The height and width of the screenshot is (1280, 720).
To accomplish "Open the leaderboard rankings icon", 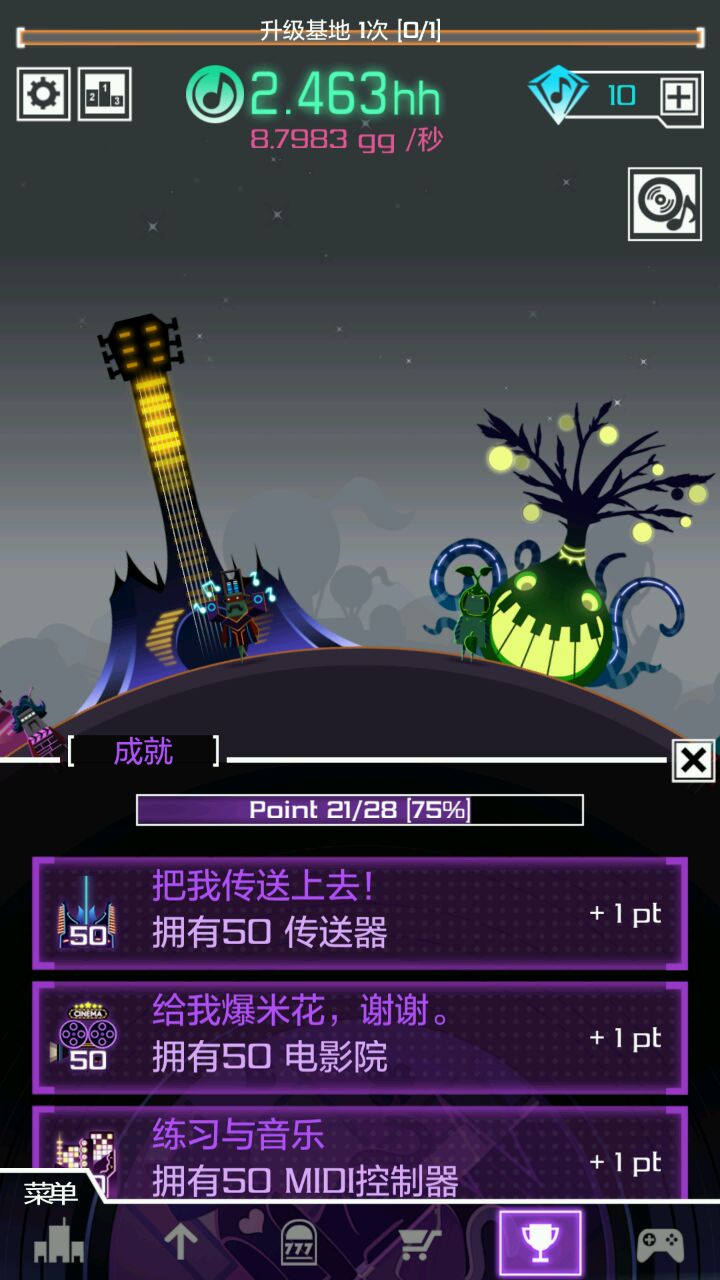I will 105,95.
